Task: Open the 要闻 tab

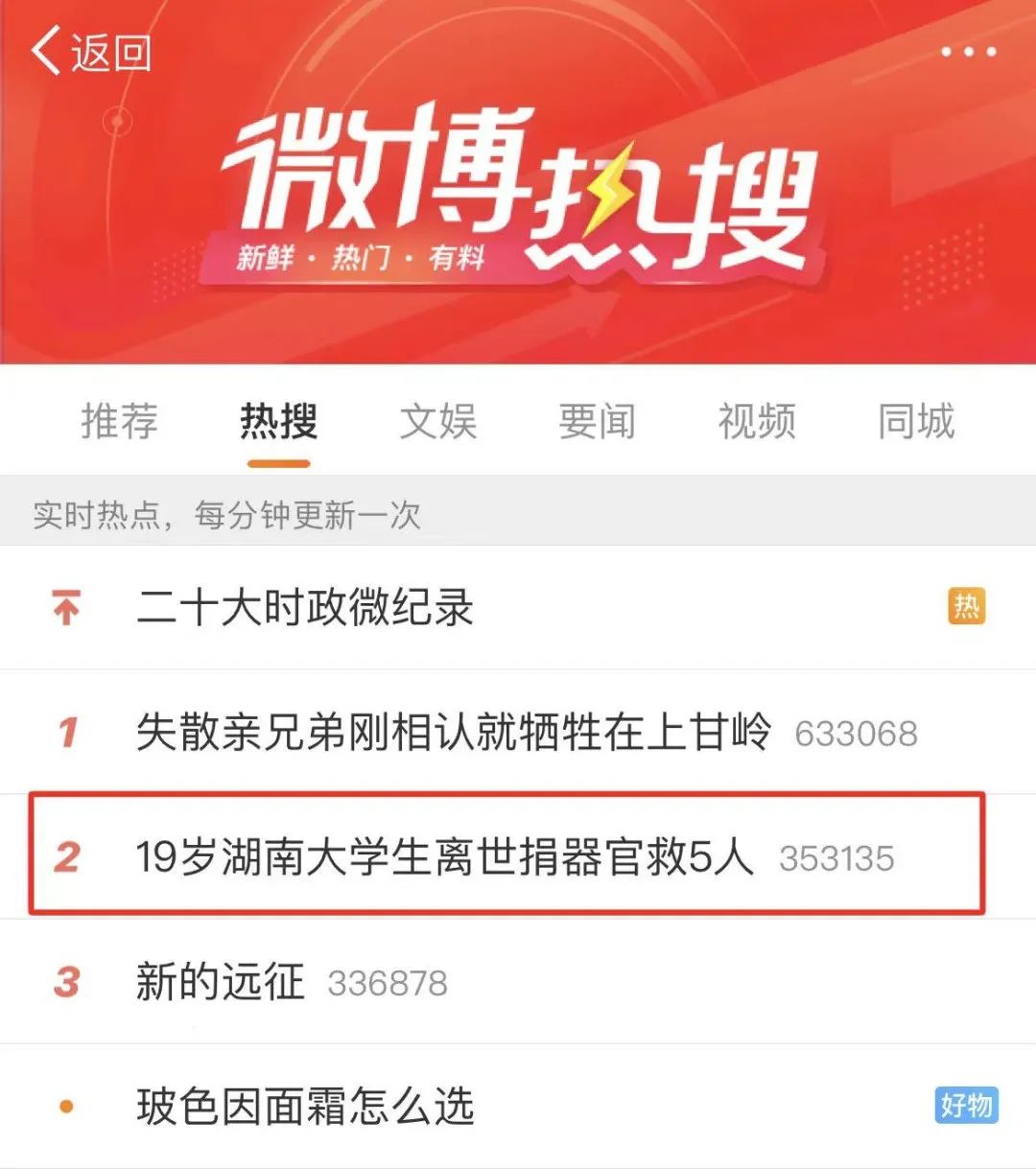Action: 597,421
